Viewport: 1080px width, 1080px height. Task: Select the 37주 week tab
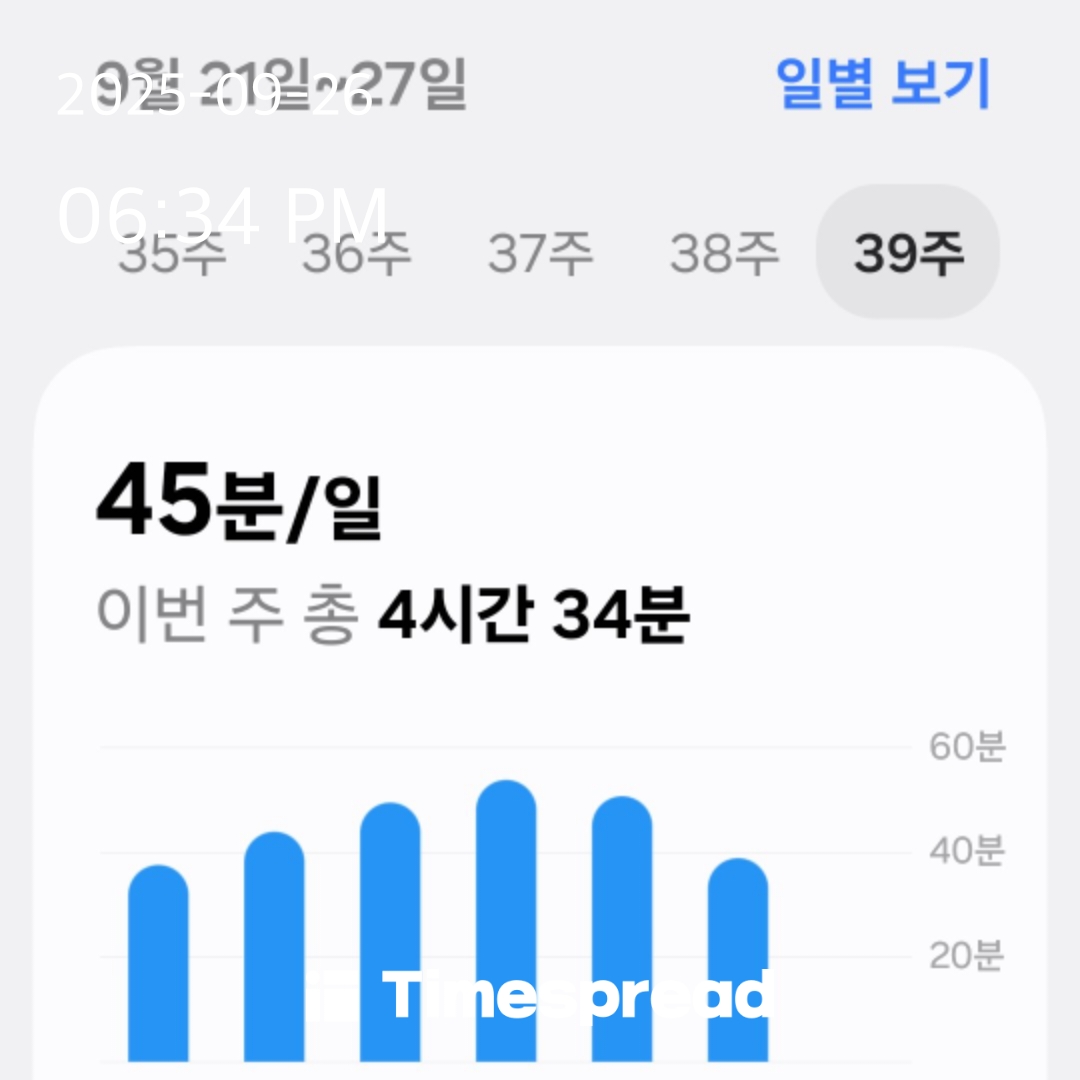point(541,254)
